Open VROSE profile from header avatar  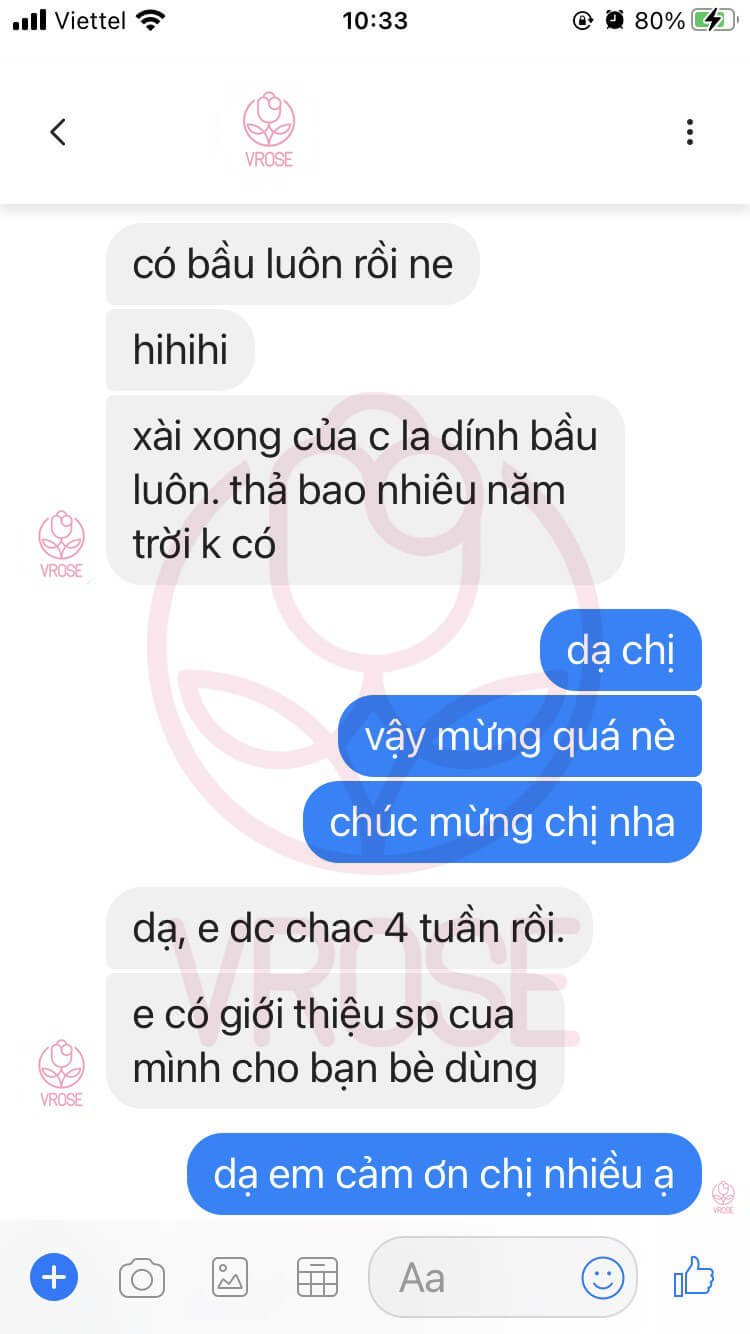pos(269,131)
